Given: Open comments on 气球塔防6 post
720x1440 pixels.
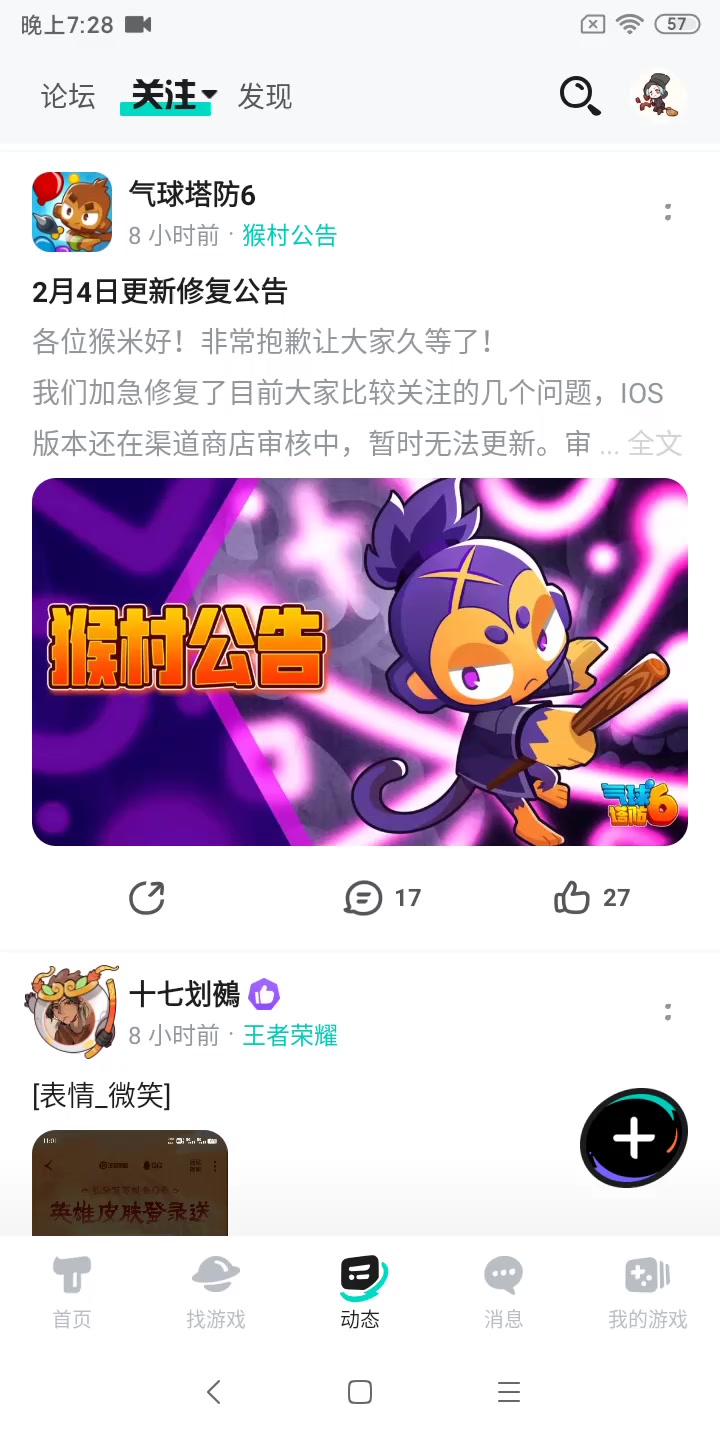Looking at the screenshot, I should [x=381, y=897].
